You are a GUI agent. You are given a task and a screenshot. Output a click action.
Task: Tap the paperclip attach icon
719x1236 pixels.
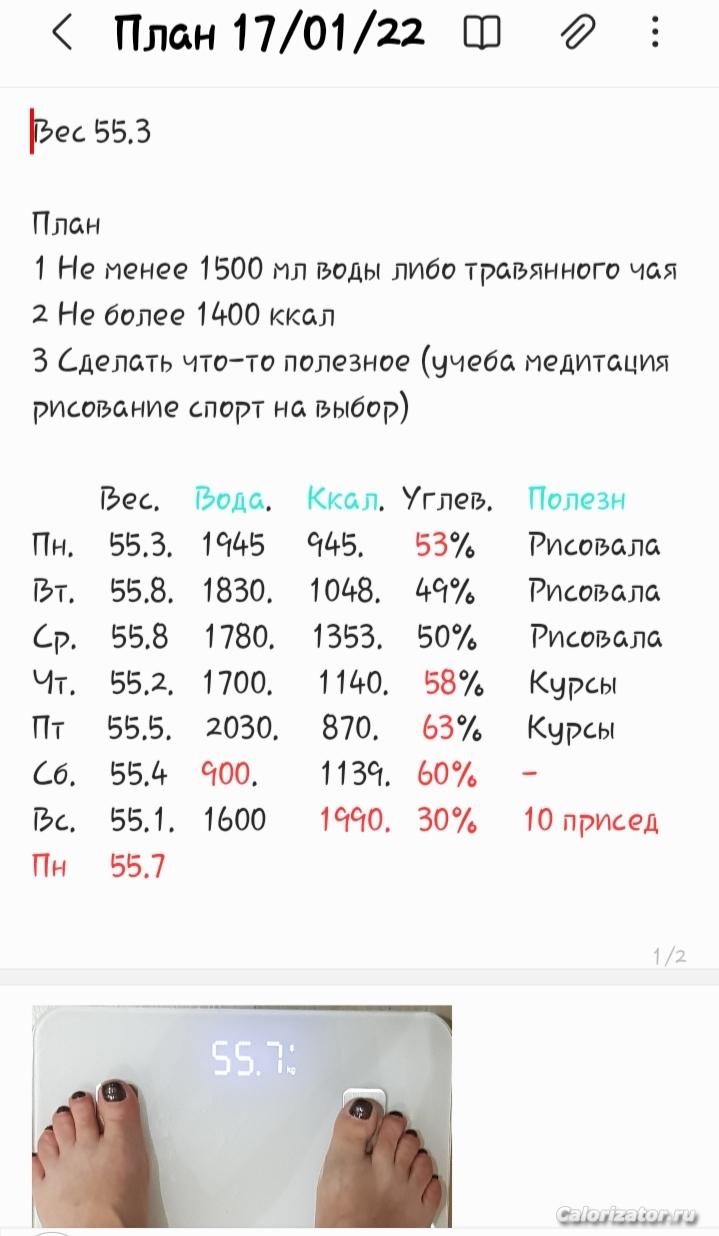click(575, 35)
